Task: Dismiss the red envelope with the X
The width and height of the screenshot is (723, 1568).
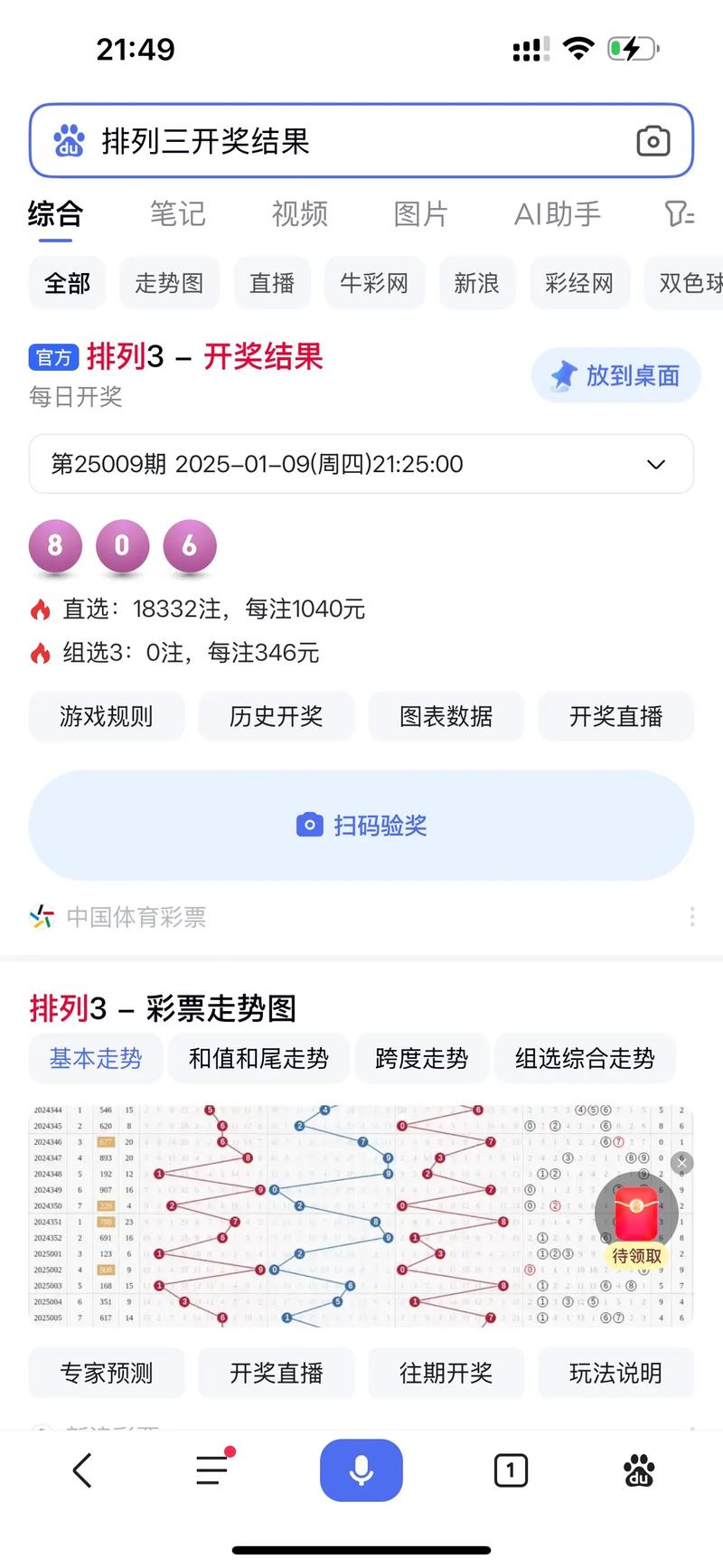Action: 681,1163
